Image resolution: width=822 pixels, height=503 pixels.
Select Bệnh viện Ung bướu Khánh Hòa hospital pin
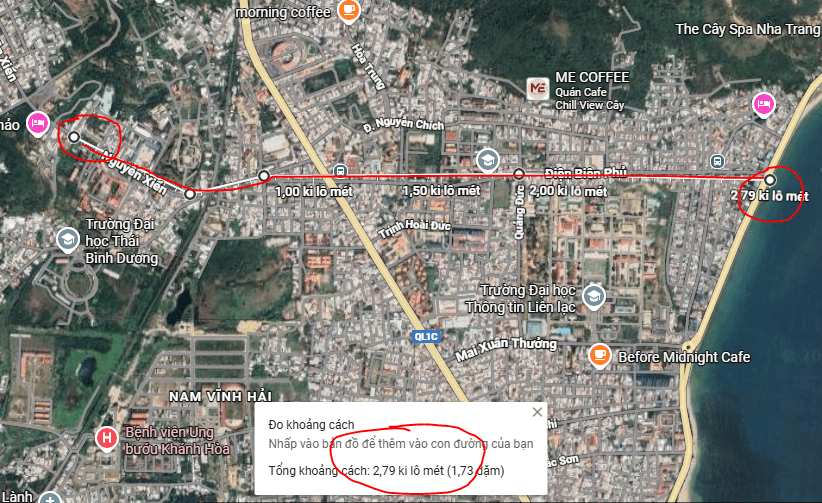click(106, 437)
